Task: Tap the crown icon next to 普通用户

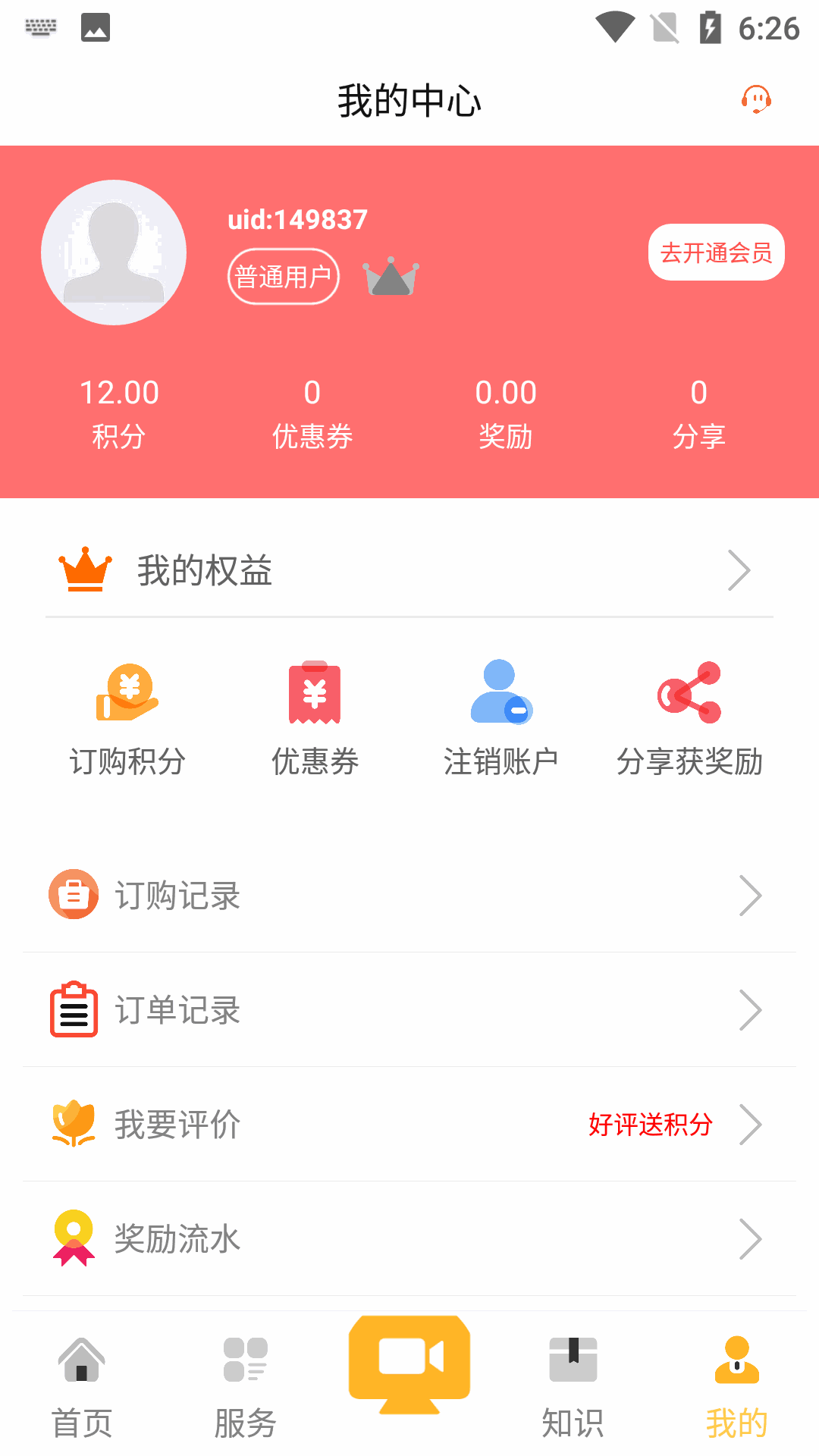Action: 390,278
